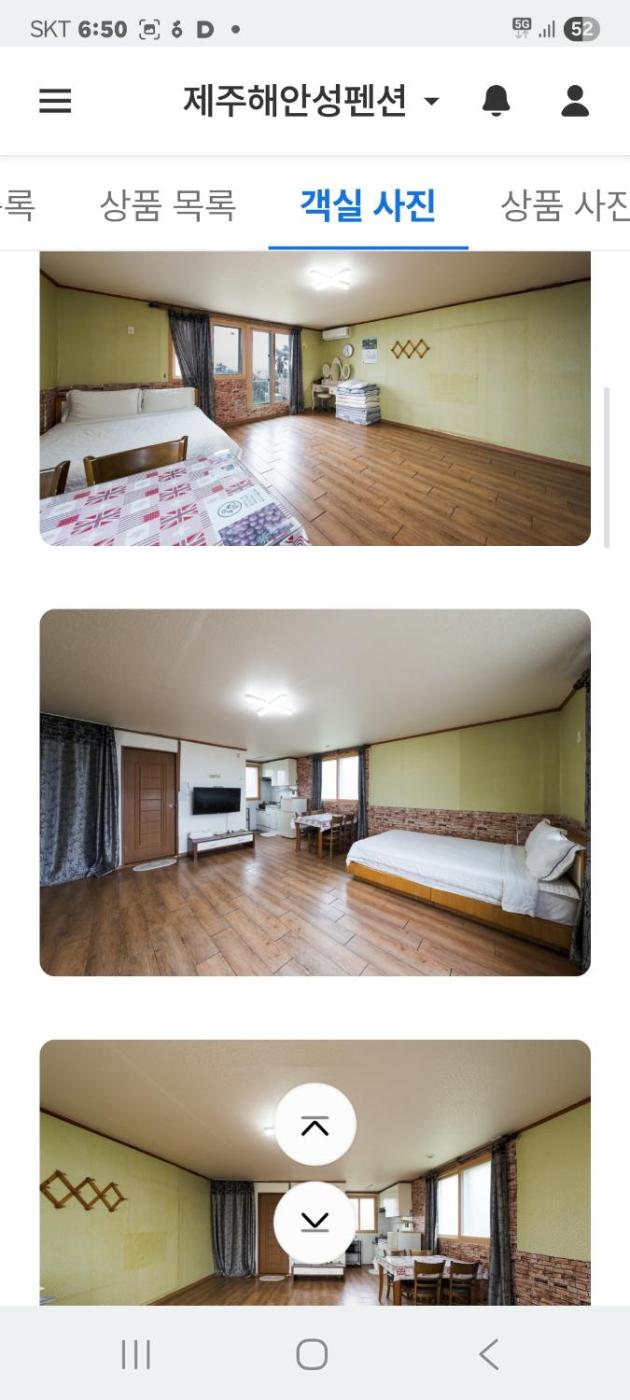This screenshot has height=1400, width=630.
Task: Go to the home screen
Action: tap(312, 1354)
